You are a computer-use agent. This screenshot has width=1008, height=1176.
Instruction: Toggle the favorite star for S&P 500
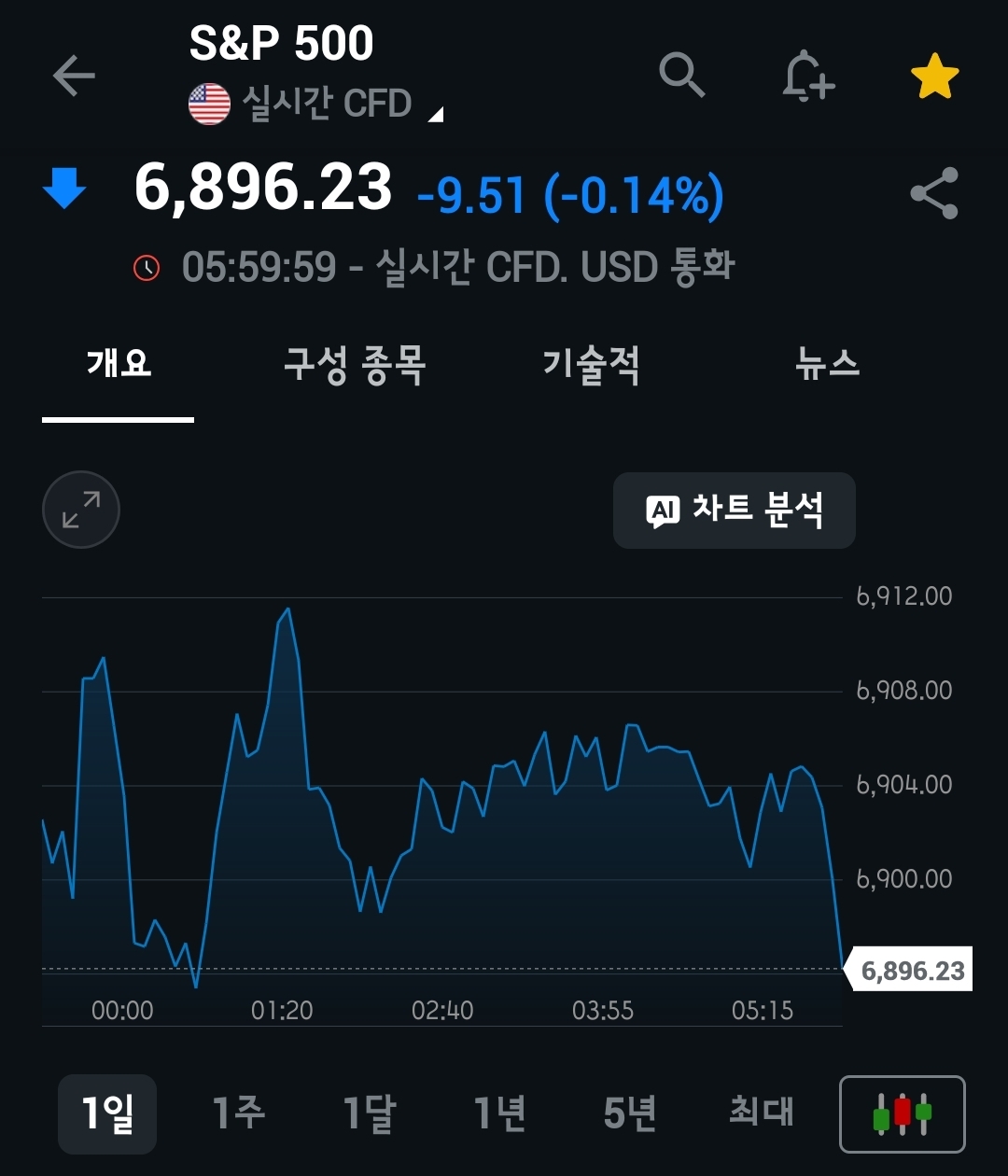pyautogui.click(x=934, y=77)
